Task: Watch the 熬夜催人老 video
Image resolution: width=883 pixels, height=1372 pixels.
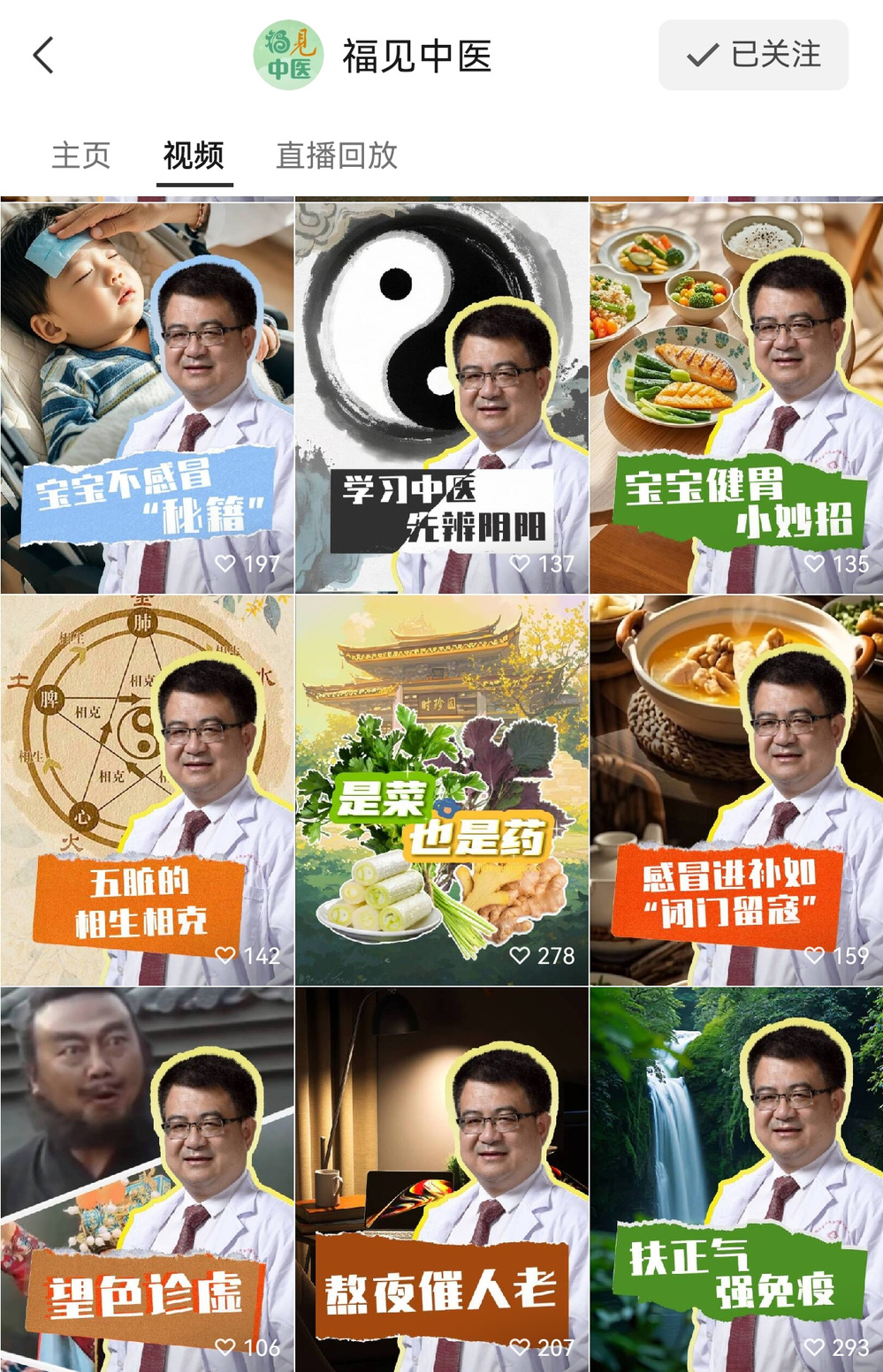Action: [441, 1179]
